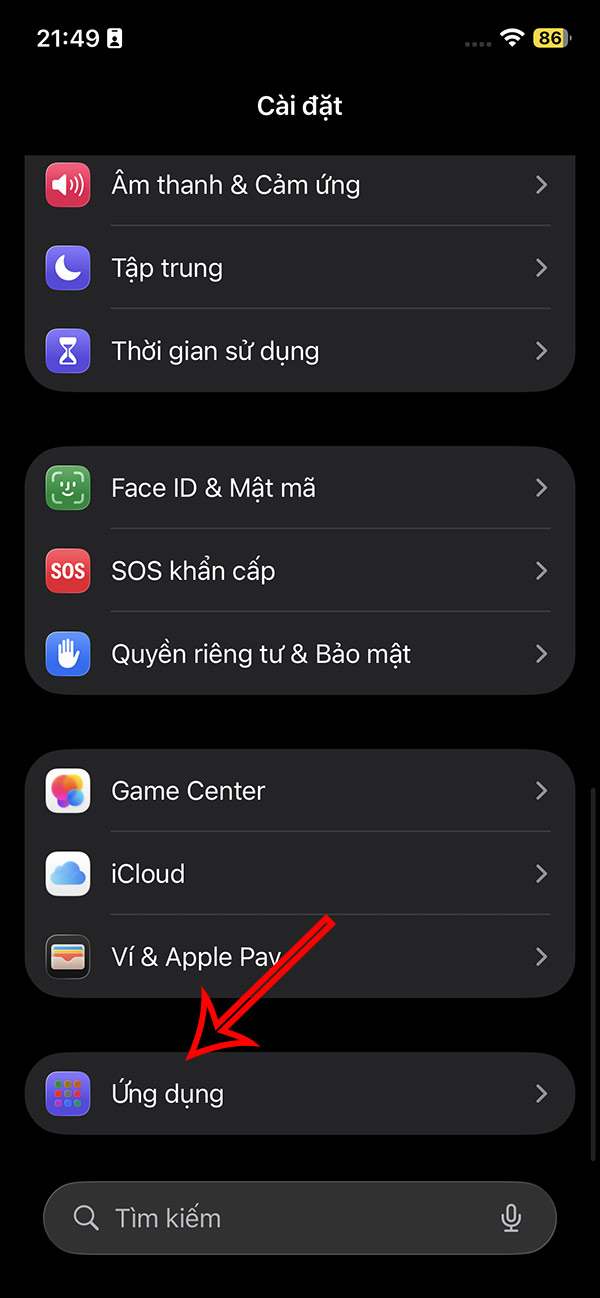Open Ví & Apple Pay
The height and width of the screenshot is (1298, 600).
(x=300, y=957)
